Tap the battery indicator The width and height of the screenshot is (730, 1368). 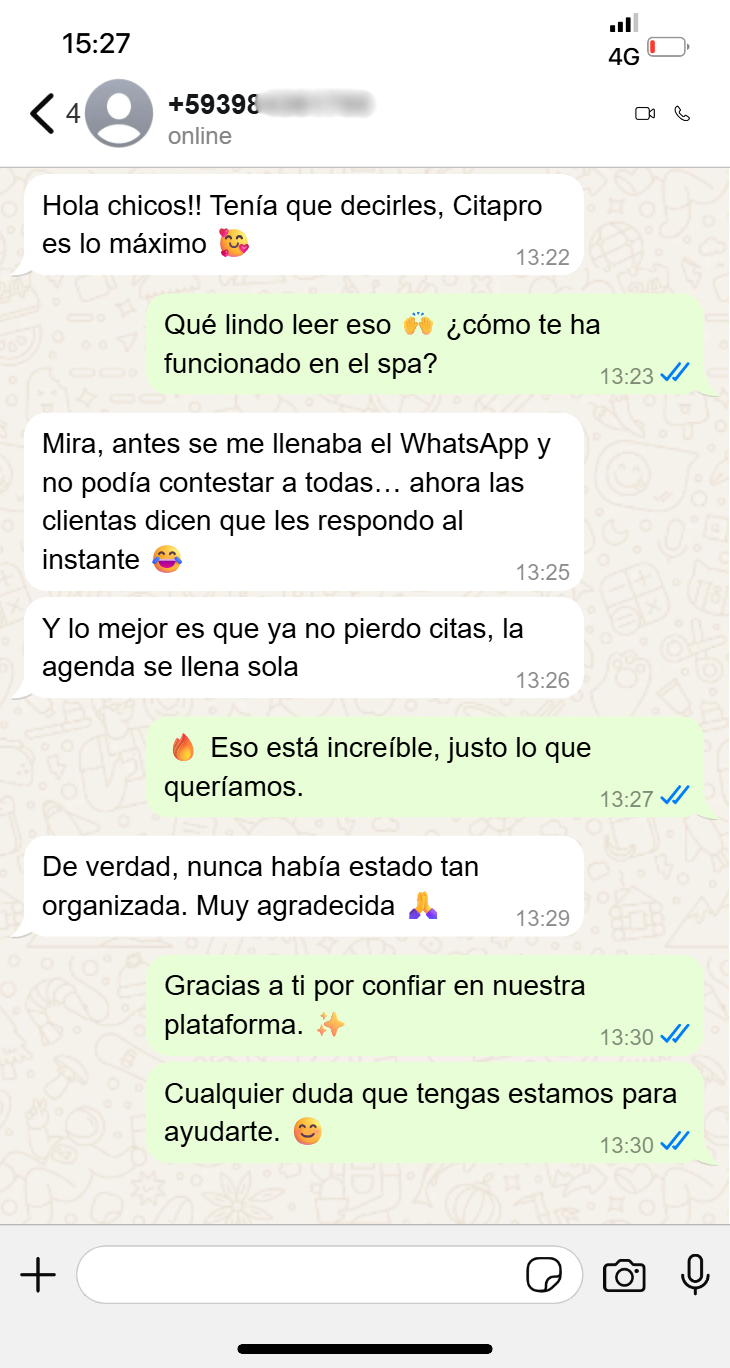pyautogui.click(x=665, y=44)
